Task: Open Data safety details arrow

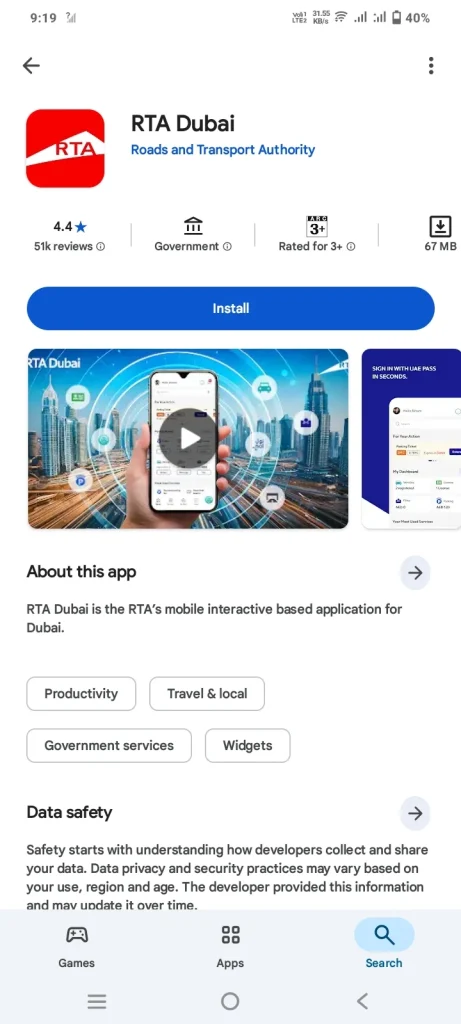Action: click(415, 813)
